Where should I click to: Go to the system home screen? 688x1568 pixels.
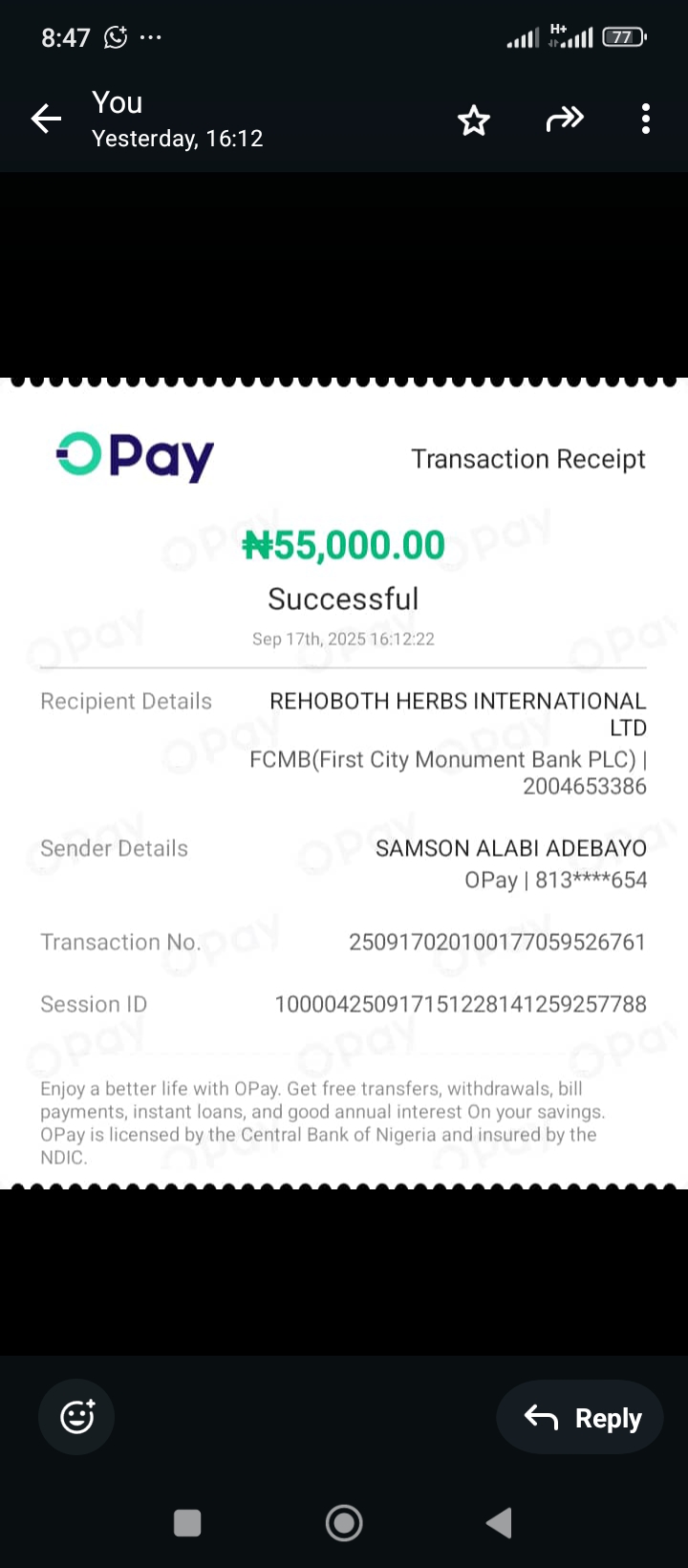[344, 1523]
